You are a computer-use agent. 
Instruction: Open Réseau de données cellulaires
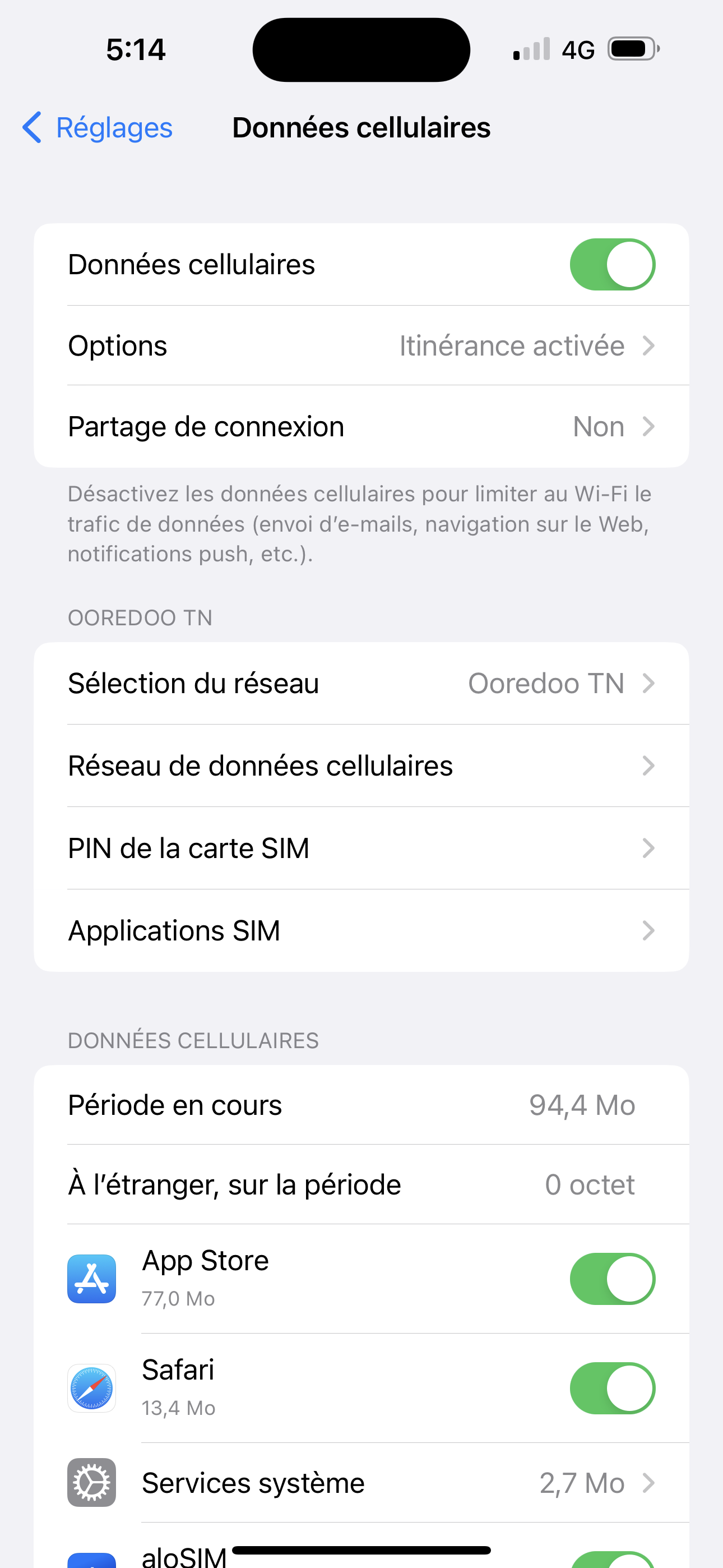(x=361, y=765)
